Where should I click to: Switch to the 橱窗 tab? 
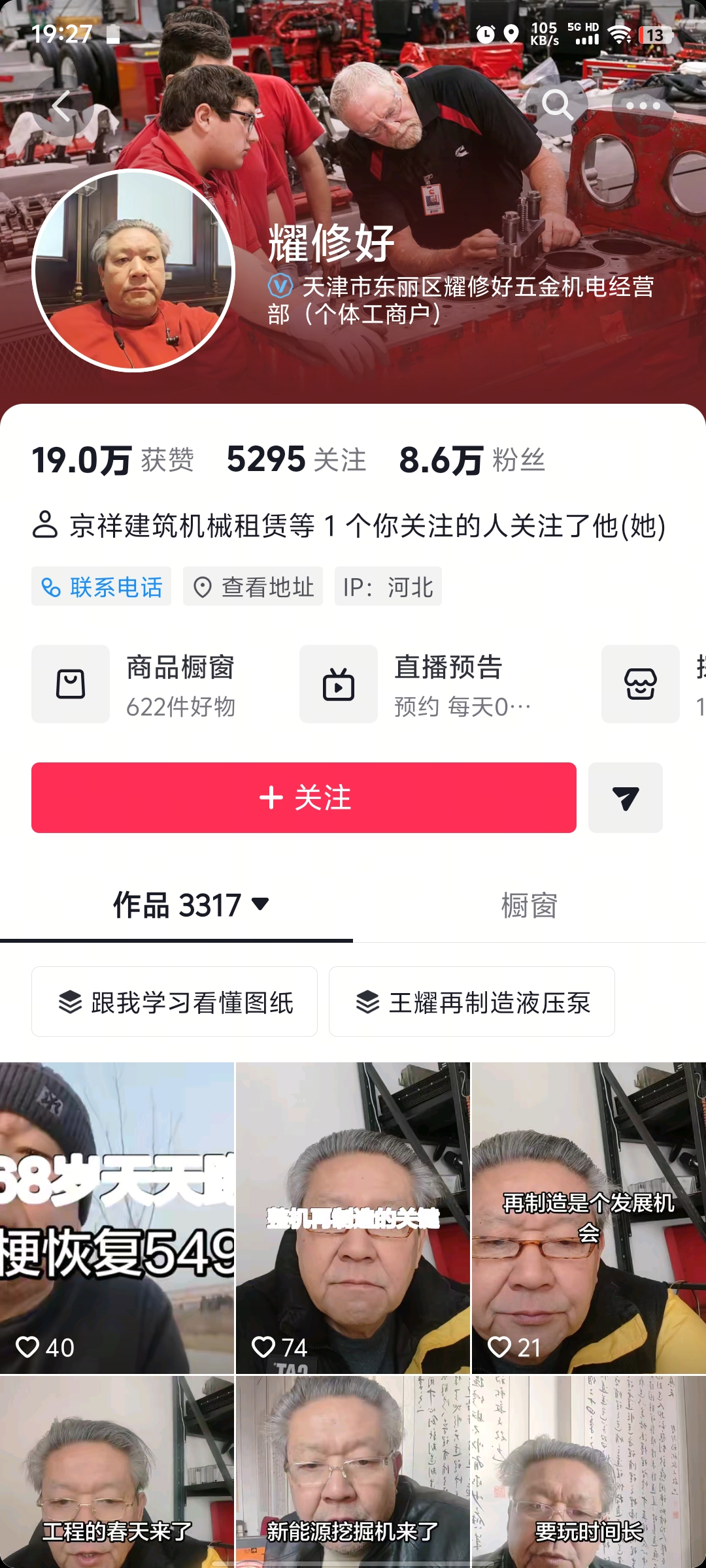[x=529, y=906]
